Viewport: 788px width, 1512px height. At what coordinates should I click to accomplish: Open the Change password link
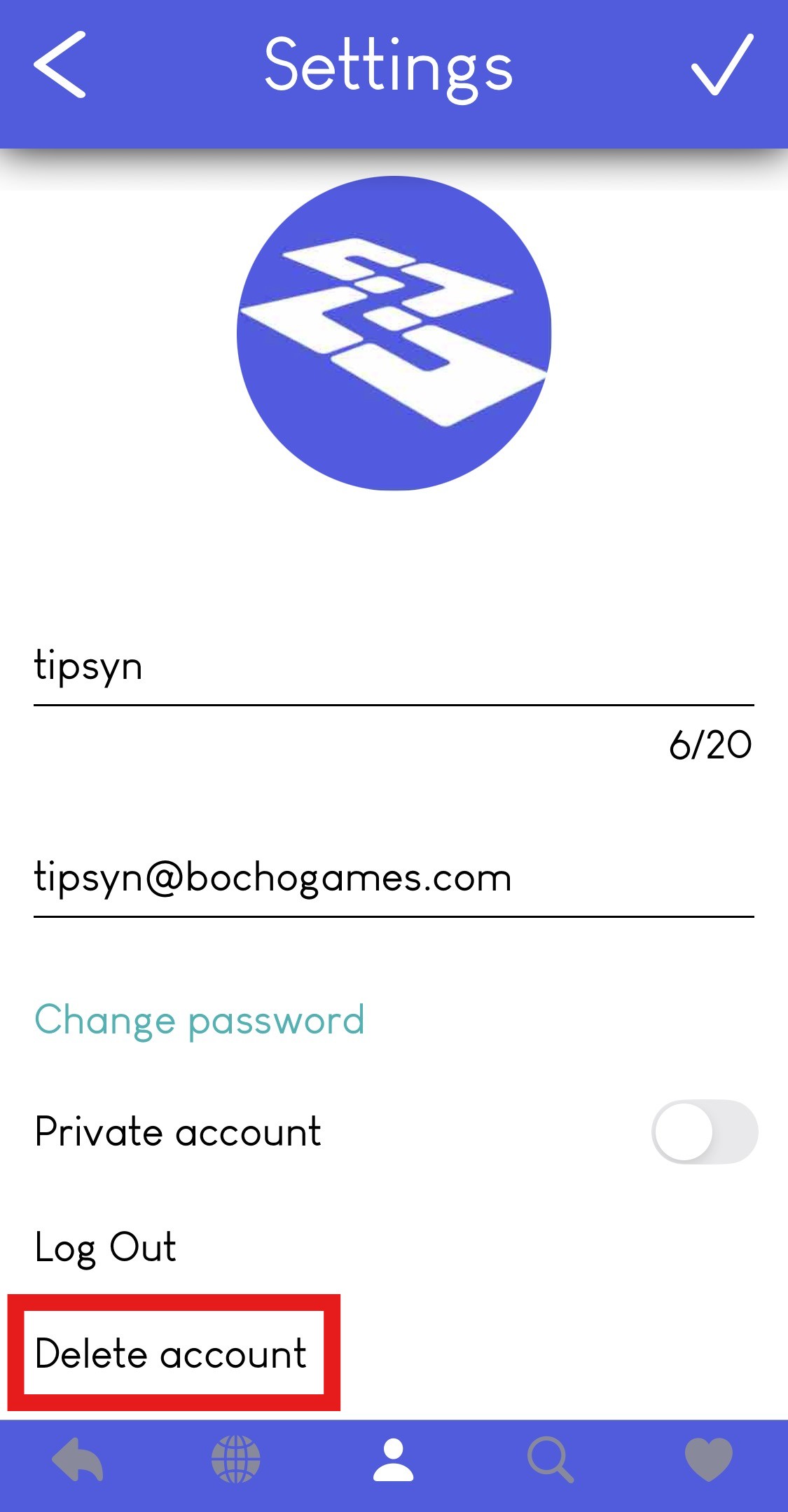pos(200,1020)
